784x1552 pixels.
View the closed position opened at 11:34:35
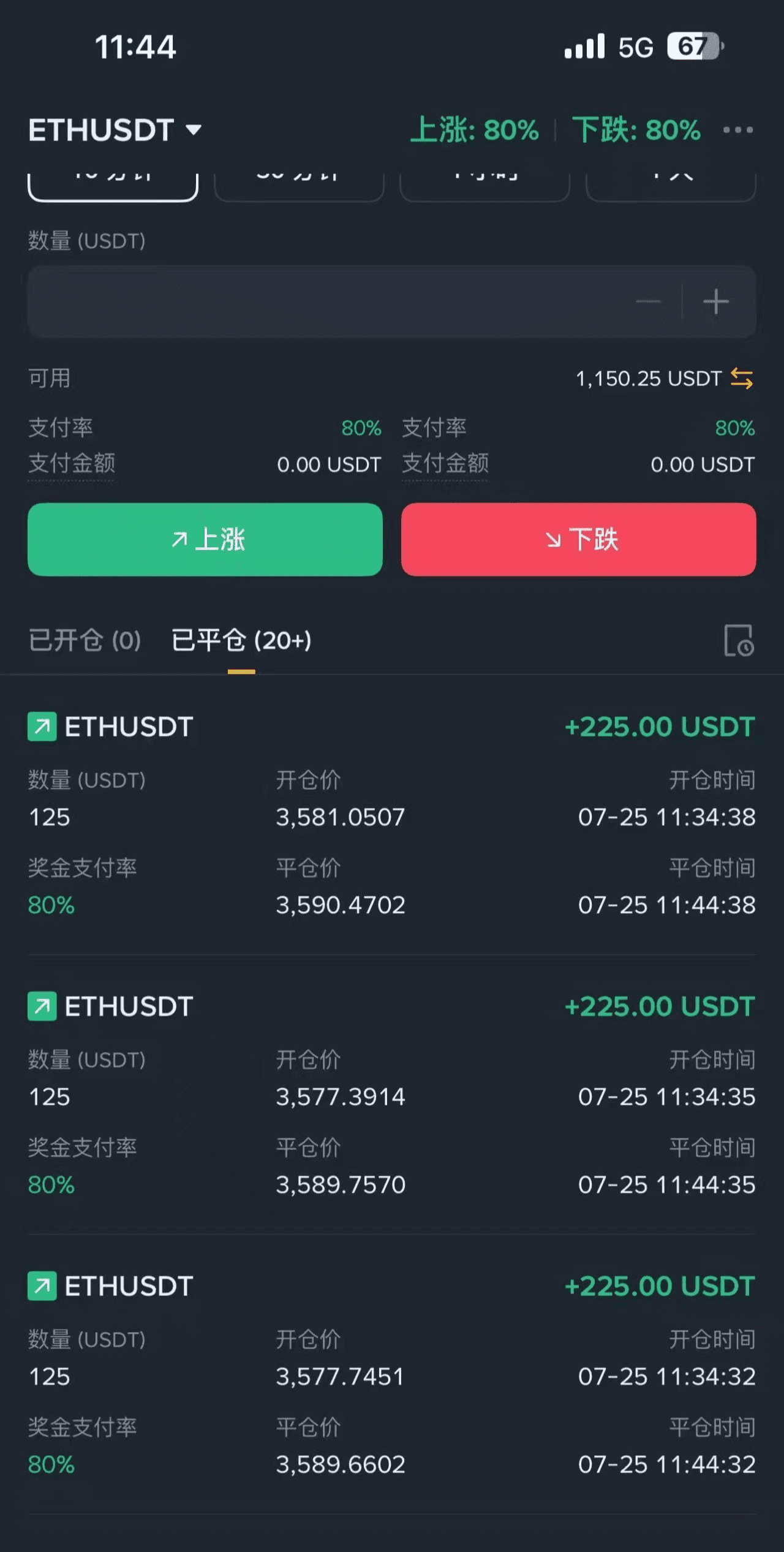pos(392,1094)
